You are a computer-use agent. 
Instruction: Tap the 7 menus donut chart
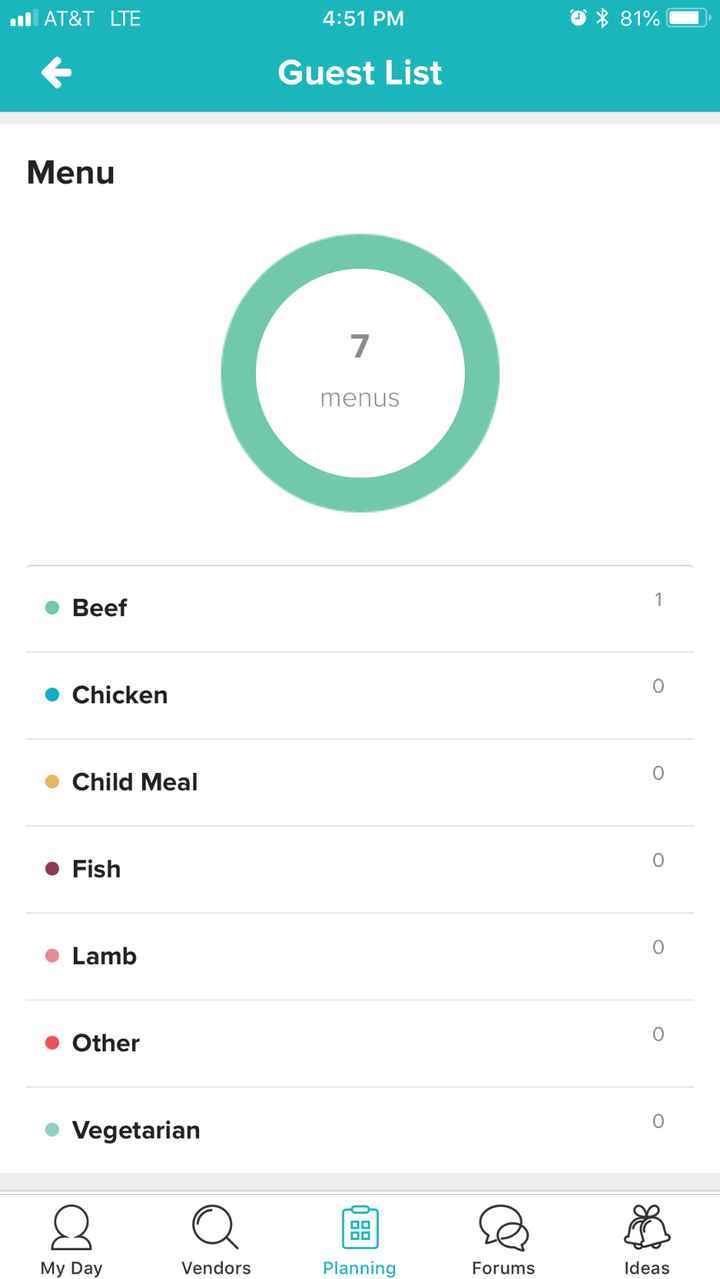pos(360,371)
